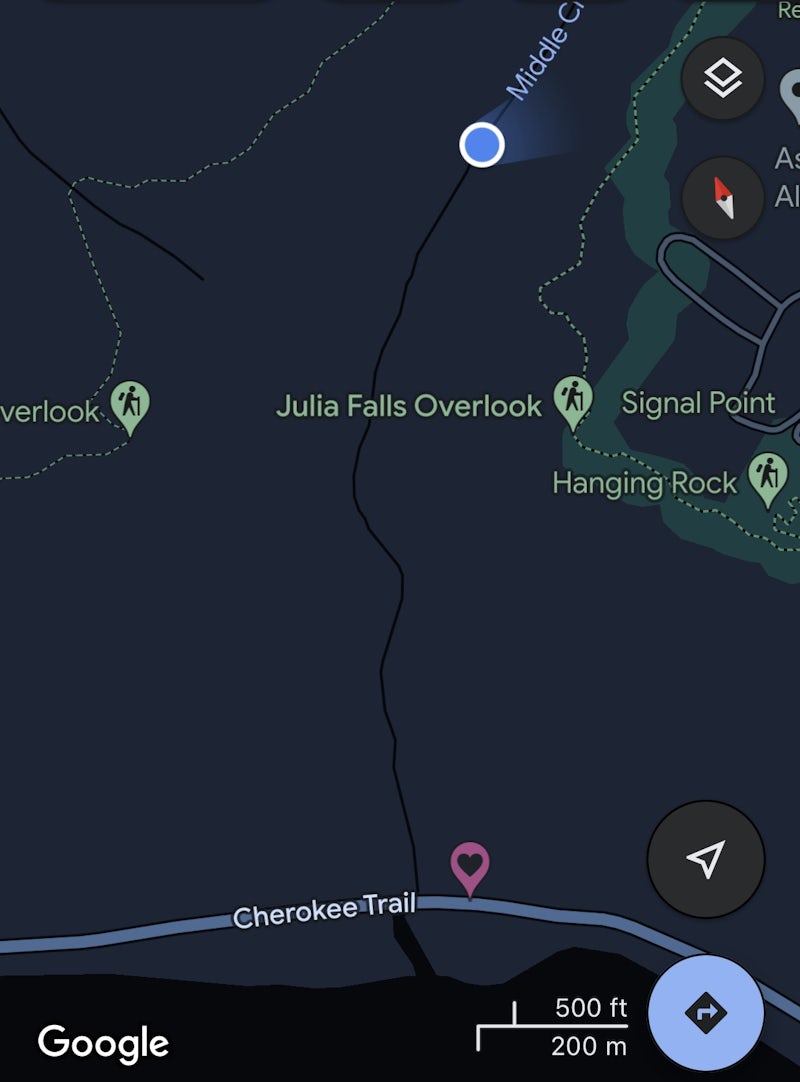Viewport: 800px width, 1082px height.
Task: Open the map layers button
Action: (722, 79)
